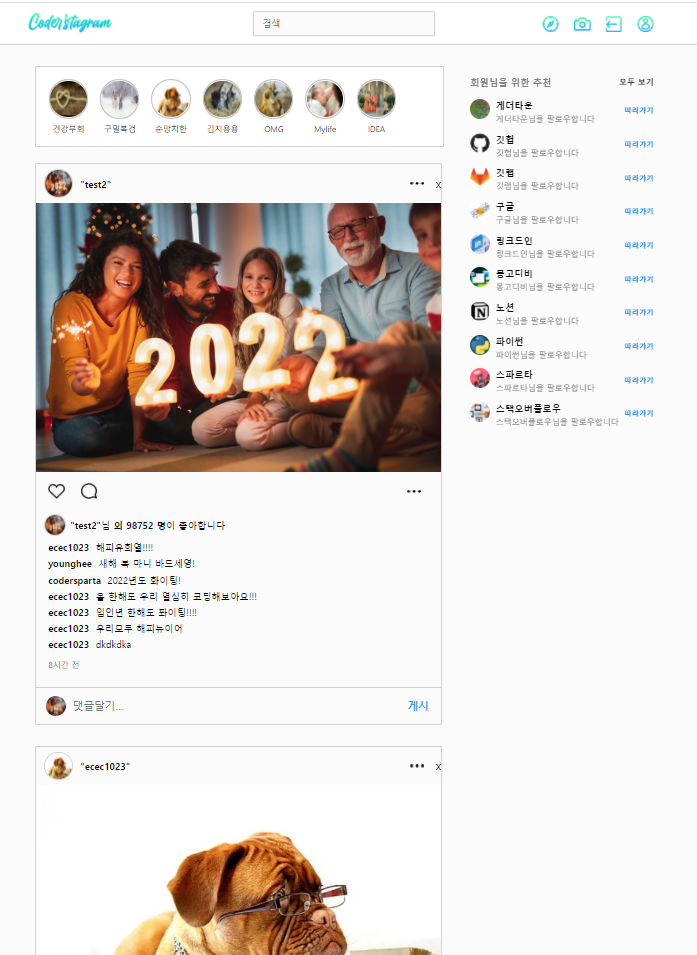Tap the 검색 search box
The height and width of the screenshot is (955, 697).
coord(343,23)
